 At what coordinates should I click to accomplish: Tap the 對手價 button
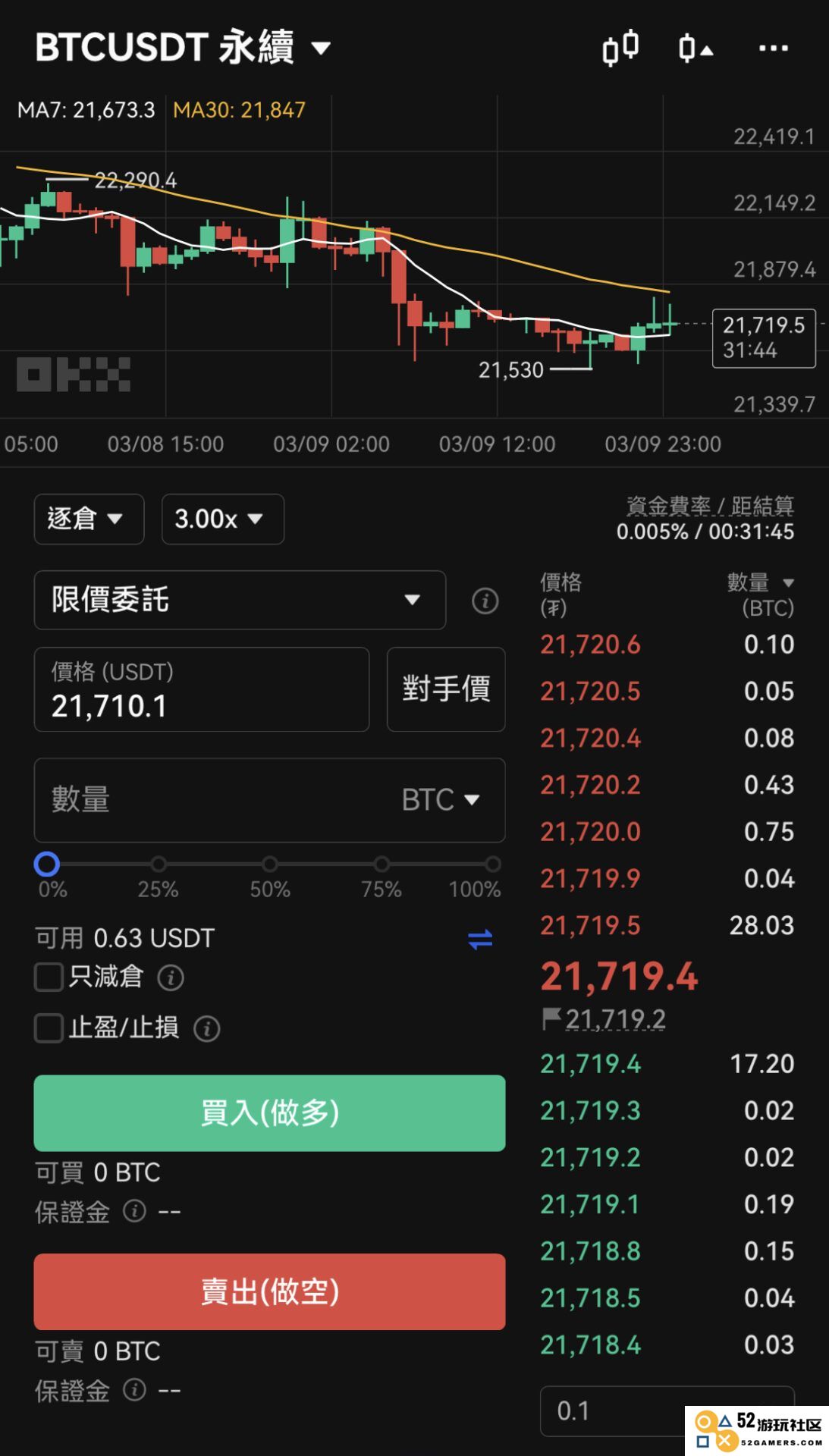pos(446,689)
